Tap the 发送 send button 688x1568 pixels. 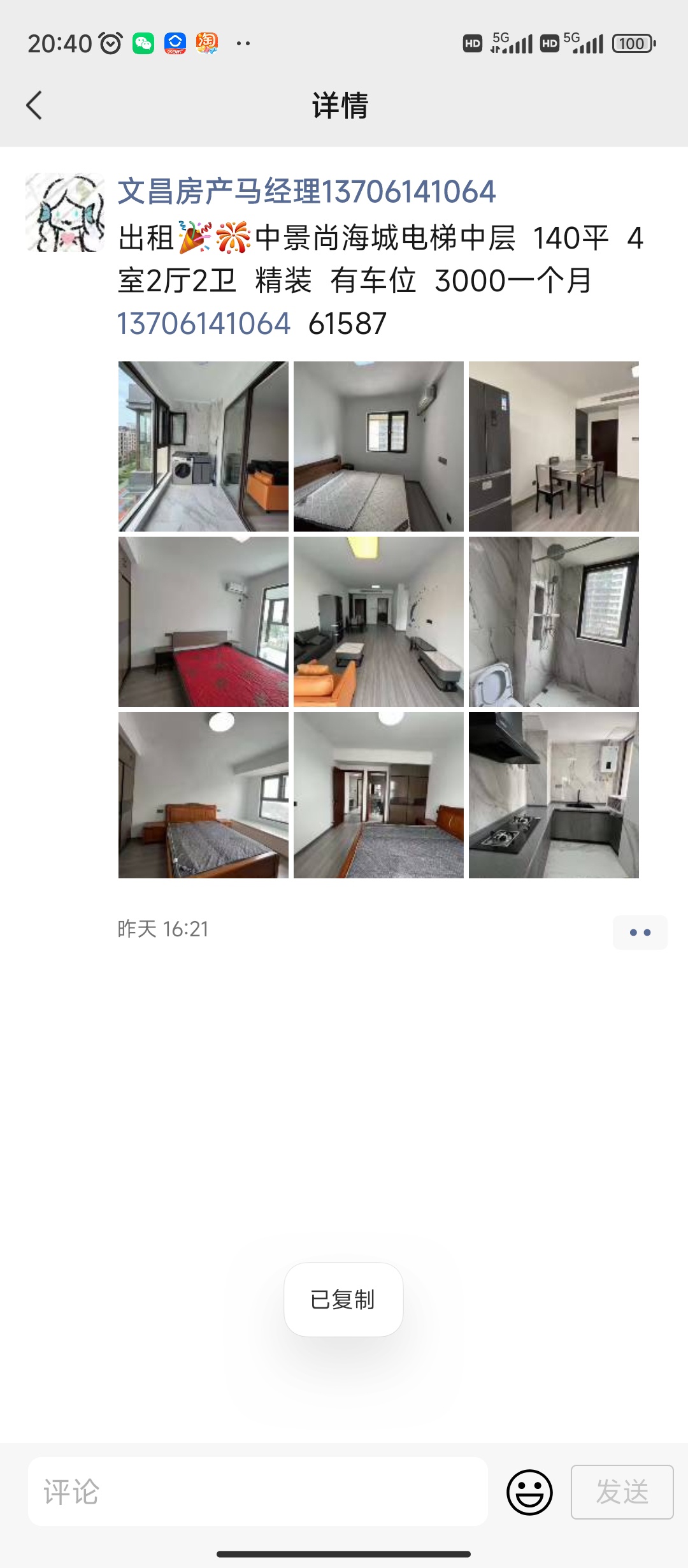click(x=622, y=1492)
